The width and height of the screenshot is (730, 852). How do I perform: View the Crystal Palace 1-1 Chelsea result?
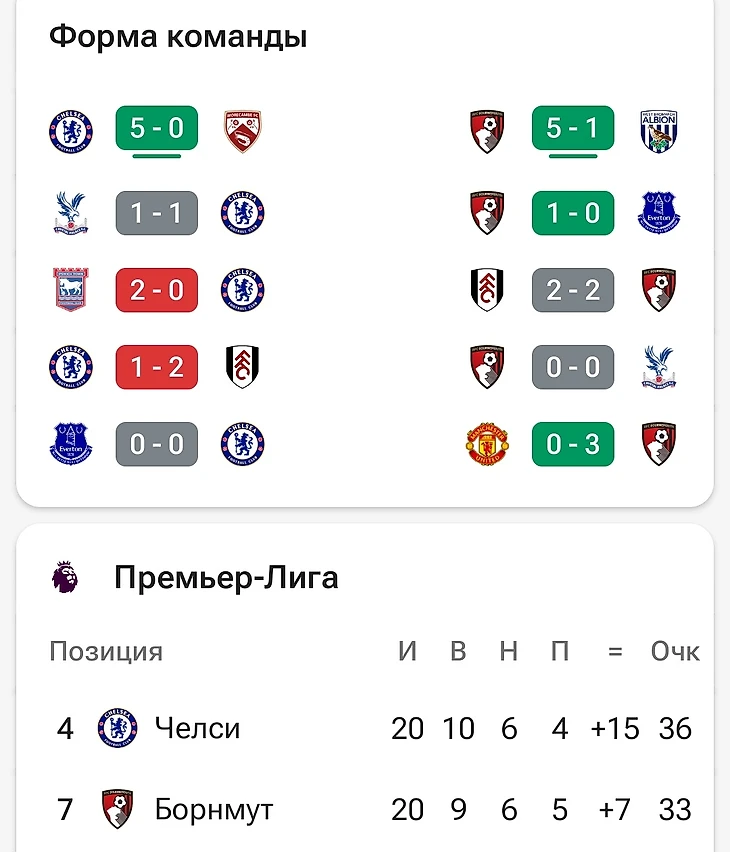pos(157,213)
